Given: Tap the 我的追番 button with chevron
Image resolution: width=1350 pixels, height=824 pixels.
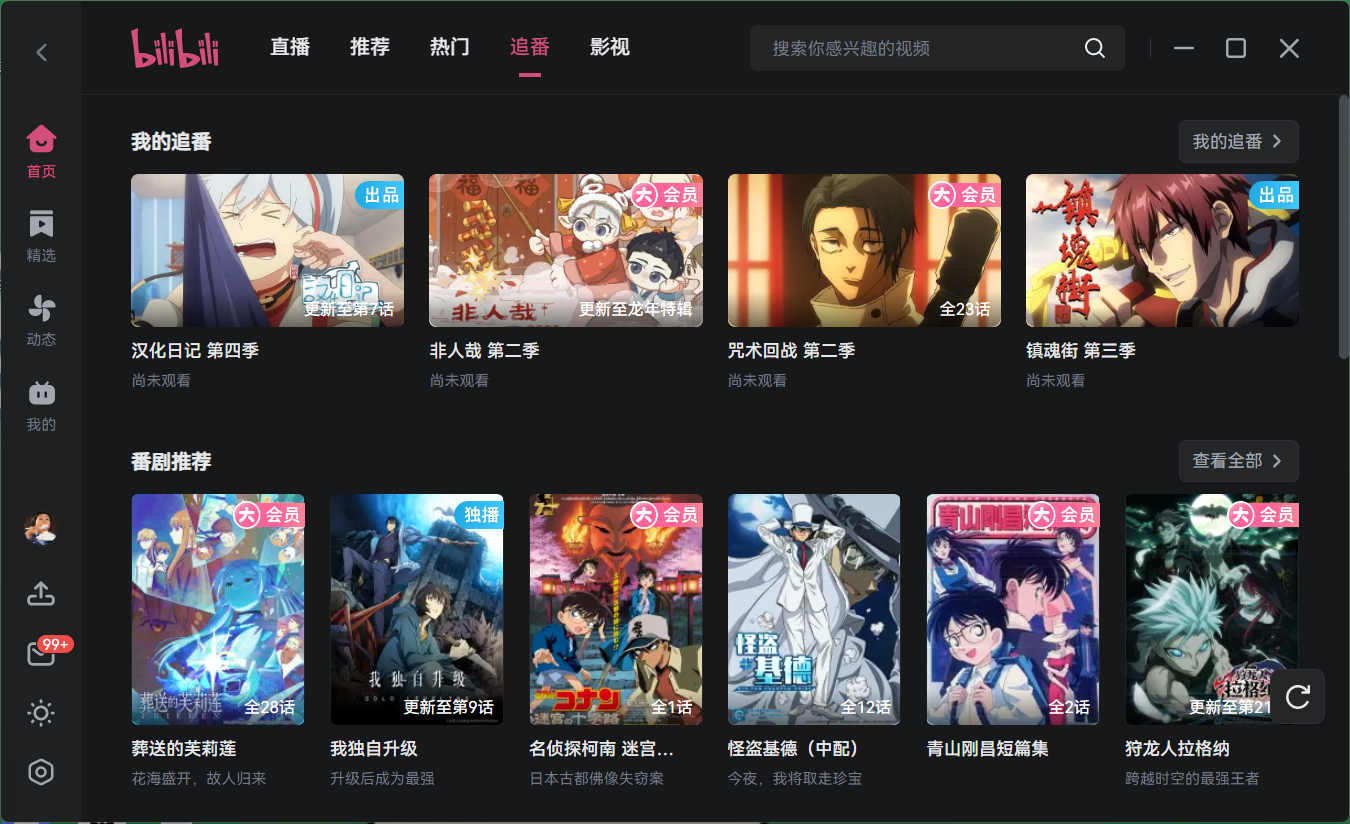Looking at the screenshot, I should tap(1238, 142).
